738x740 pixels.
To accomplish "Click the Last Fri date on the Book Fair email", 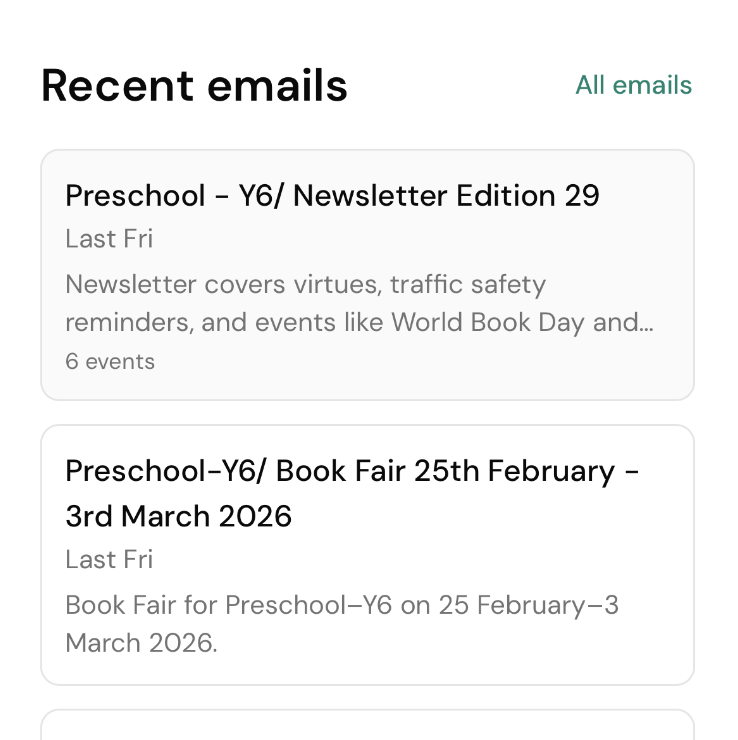I will (108, 560).
